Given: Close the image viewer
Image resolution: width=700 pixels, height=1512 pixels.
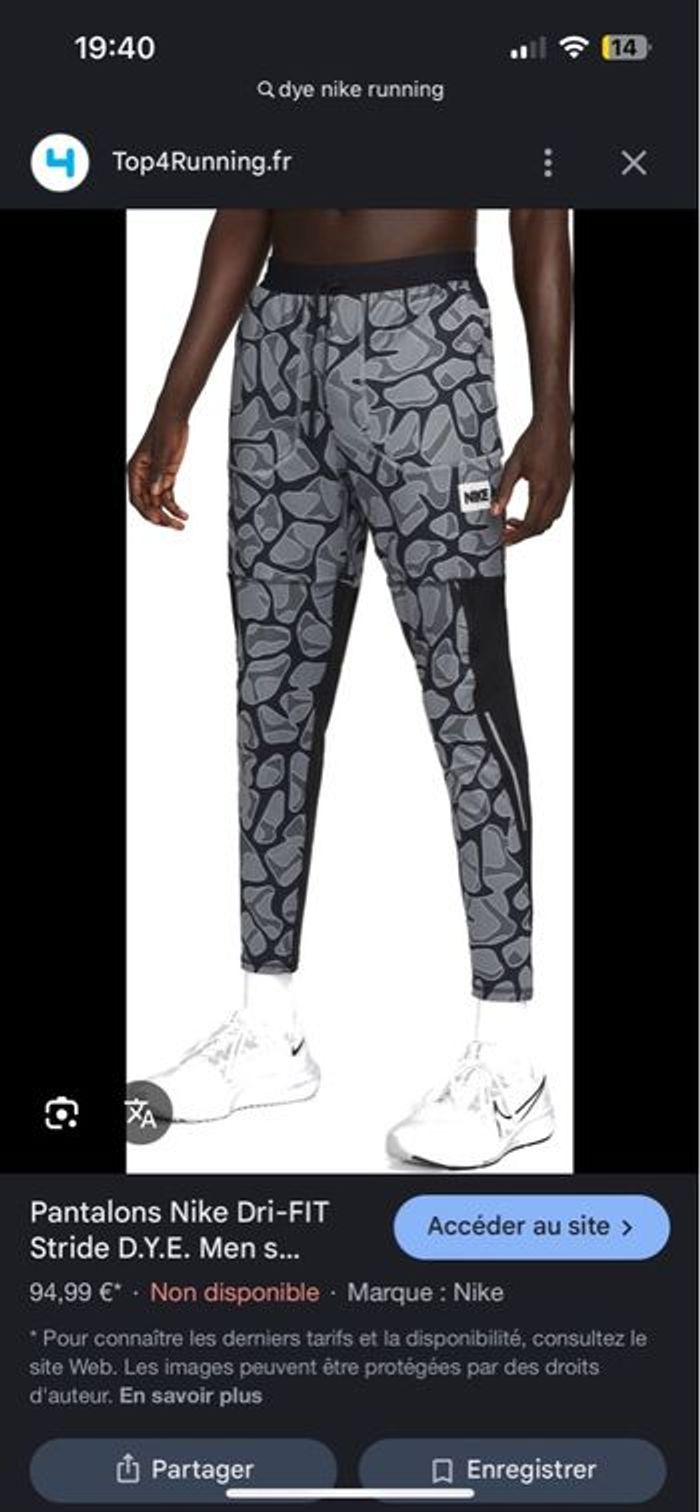Looking at the screenshot, I should 633,163.
